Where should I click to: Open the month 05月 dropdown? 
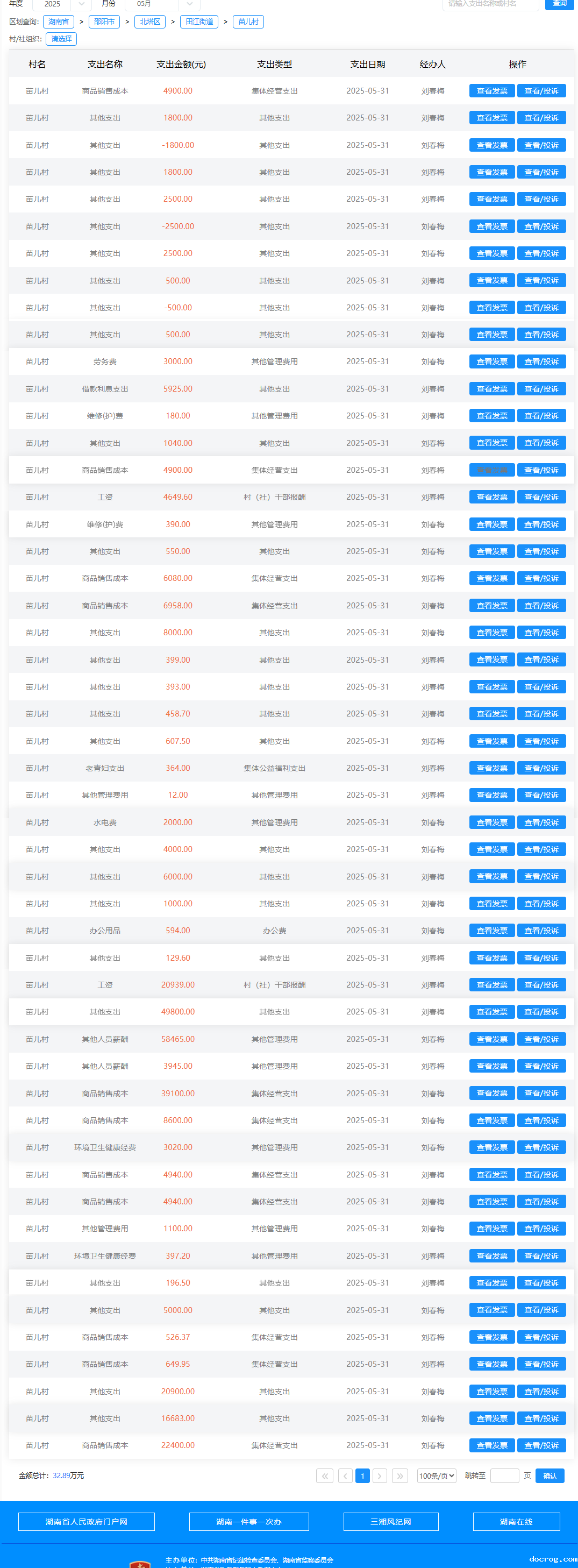pyautogui.click(x=161, y=4)
